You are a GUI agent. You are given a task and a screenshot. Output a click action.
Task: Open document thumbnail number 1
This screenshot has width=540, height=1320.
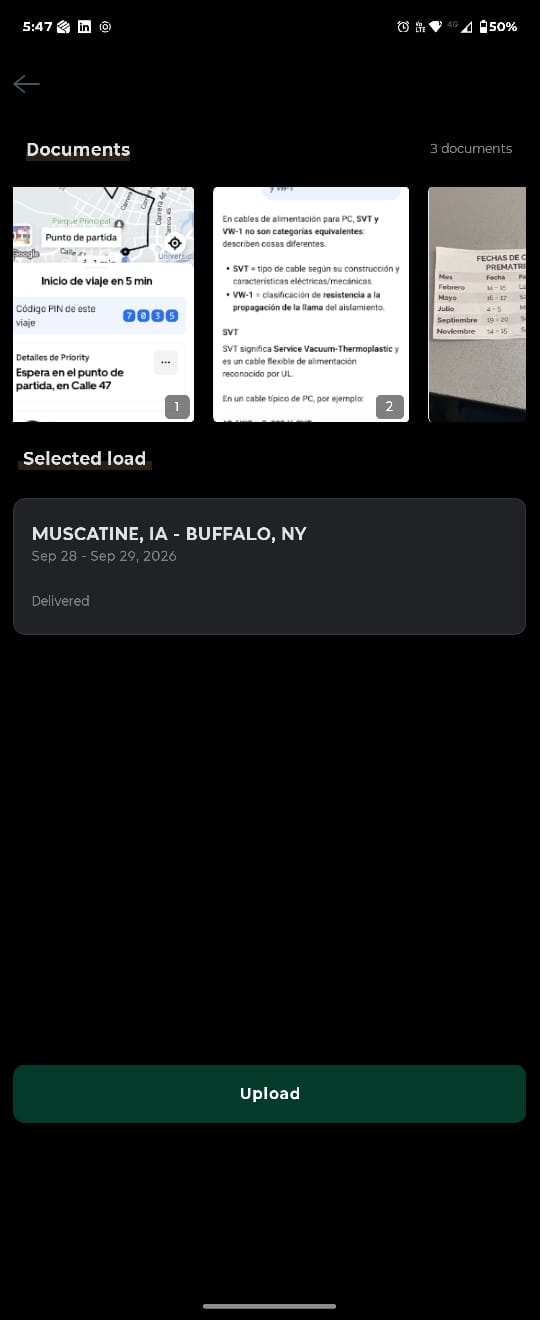click(x=103, y=304)
